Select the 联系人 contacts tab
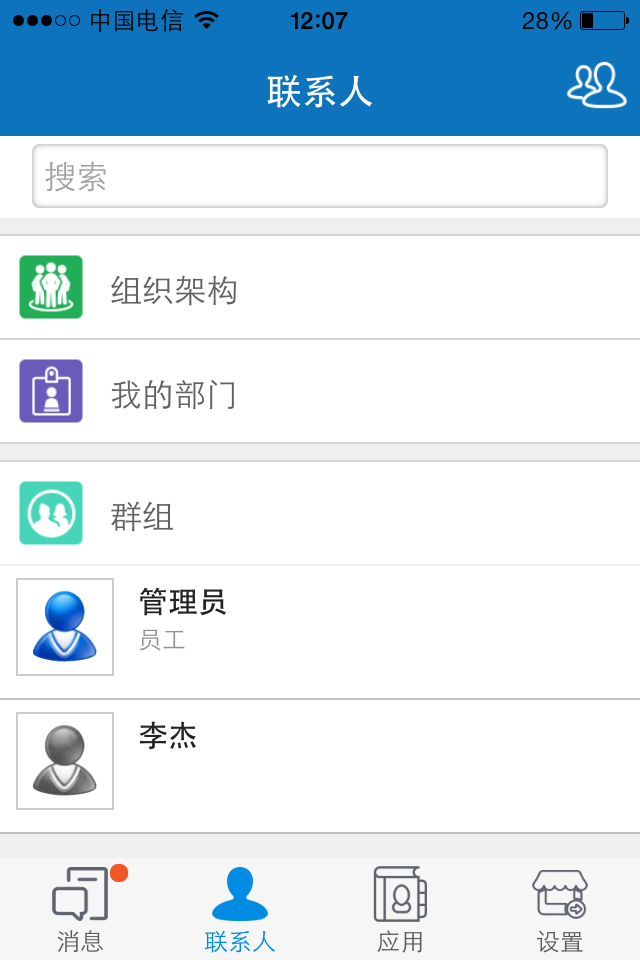Viewport: 640px width, 960px height. (x=240, y=909)
